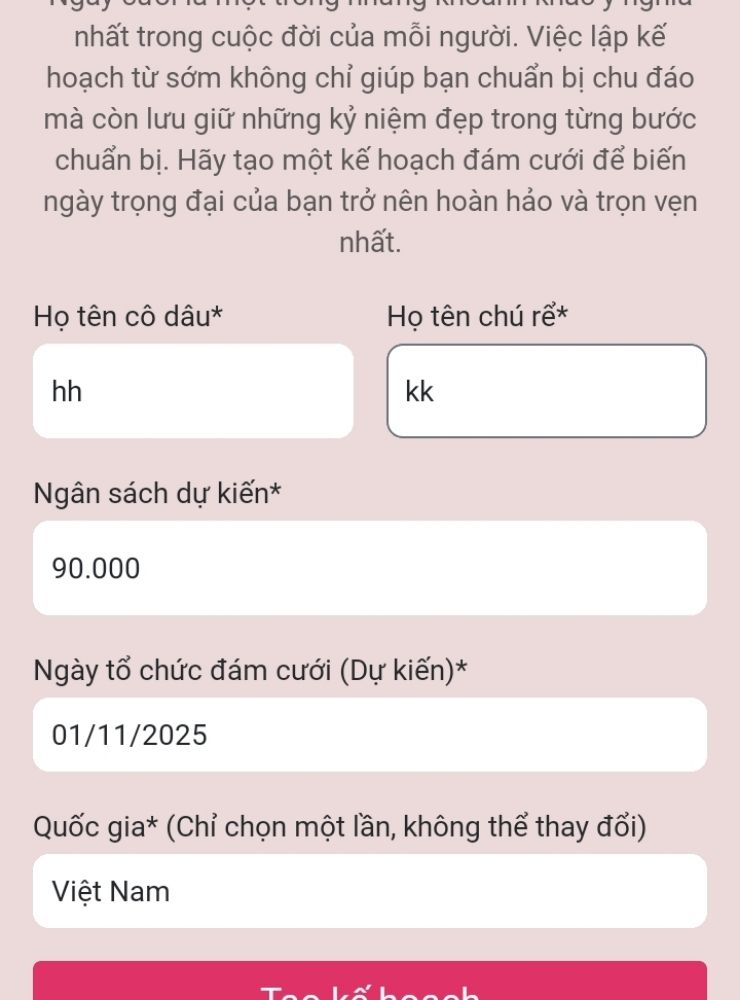This screenshot has height=1000, width=740.
Task: Open the wedding date field showing 01/11/2025
Action: 370,735
